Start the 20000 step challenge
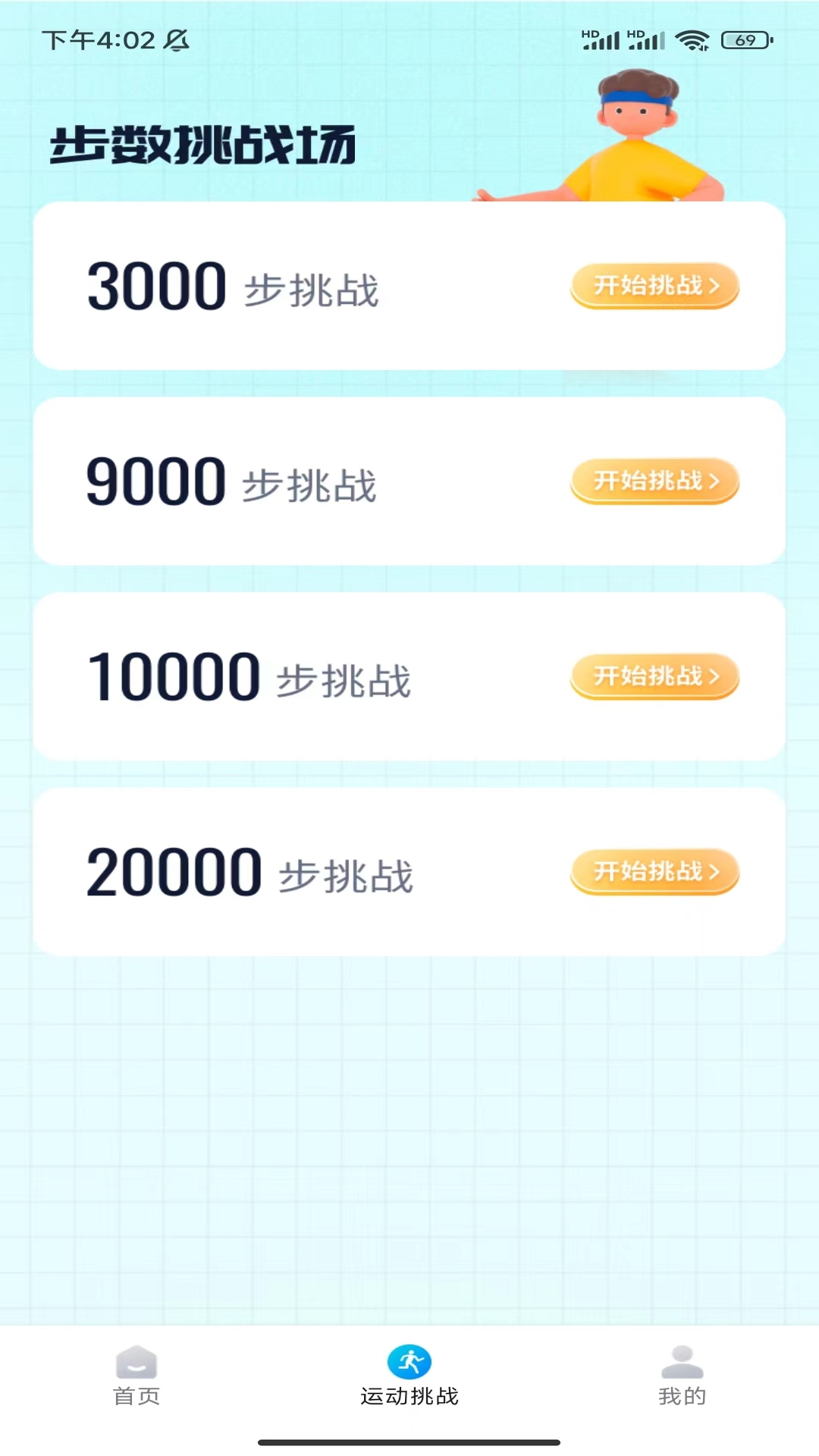The width and height of the screenshot is (819, 1456). (654, 872)
